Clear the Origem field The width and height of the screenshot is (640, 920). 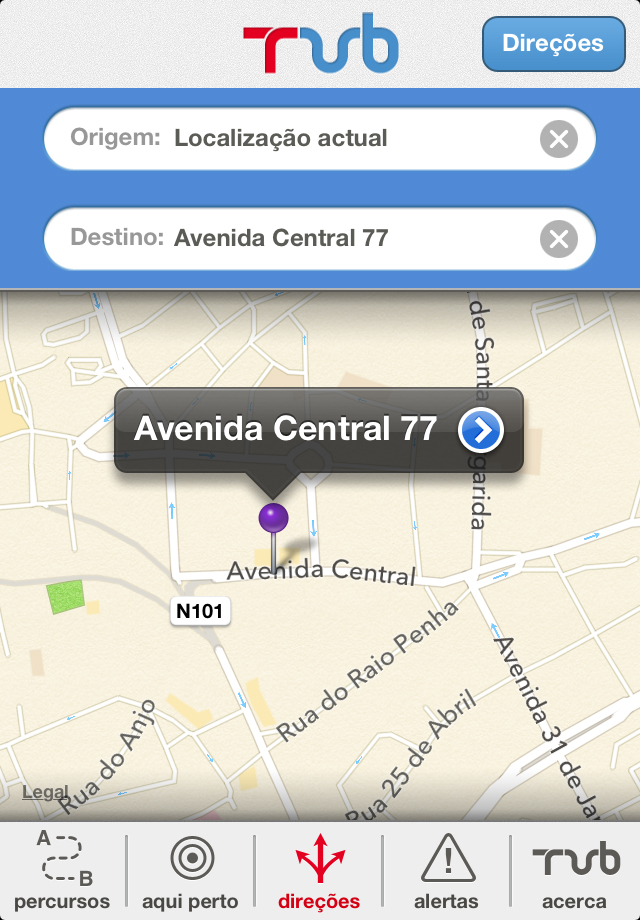[559, 139]
